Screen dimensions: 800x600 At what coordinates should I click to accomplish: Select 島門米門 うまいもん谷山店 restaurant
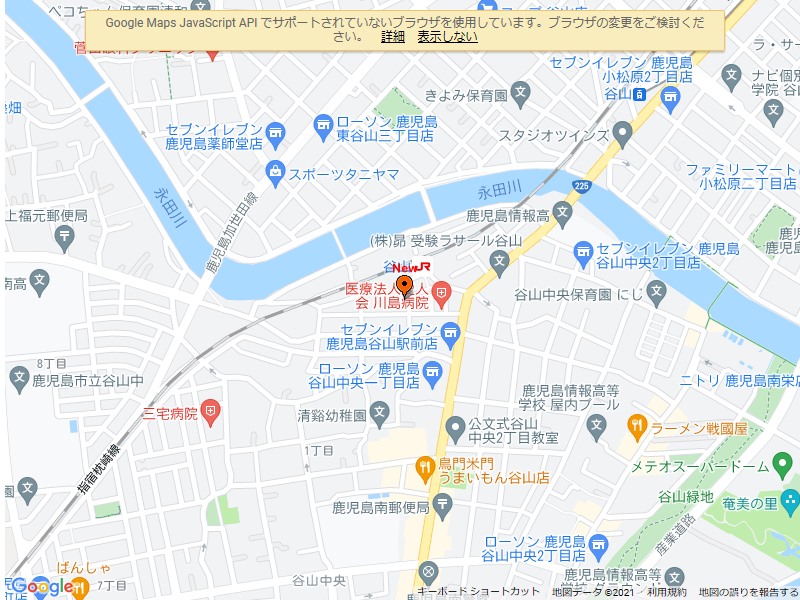pos(425,466)
